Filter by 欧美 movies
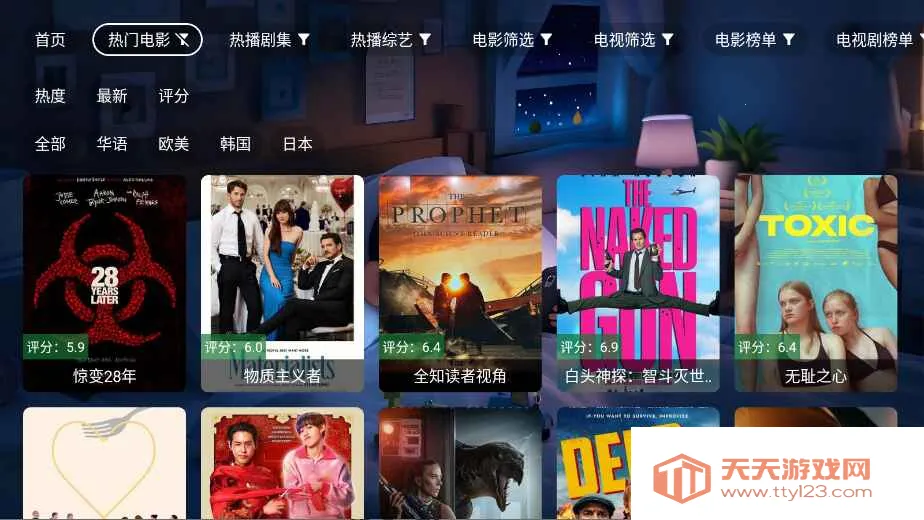The height and width of the screenshot is (520, 924). 174,144
